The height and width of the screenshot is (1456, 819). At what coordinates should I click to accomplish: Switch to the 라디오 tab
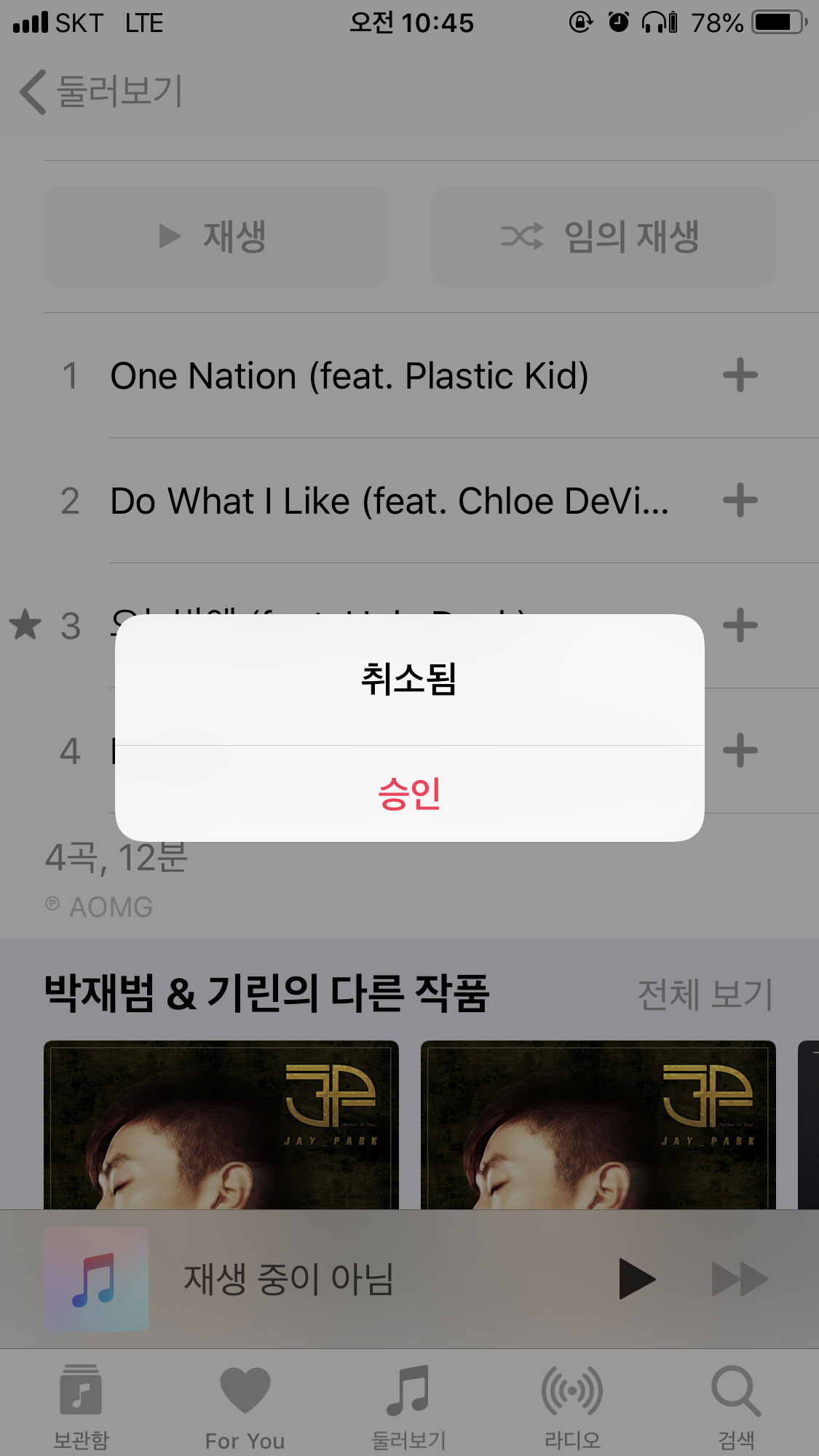pos(572,1406)
